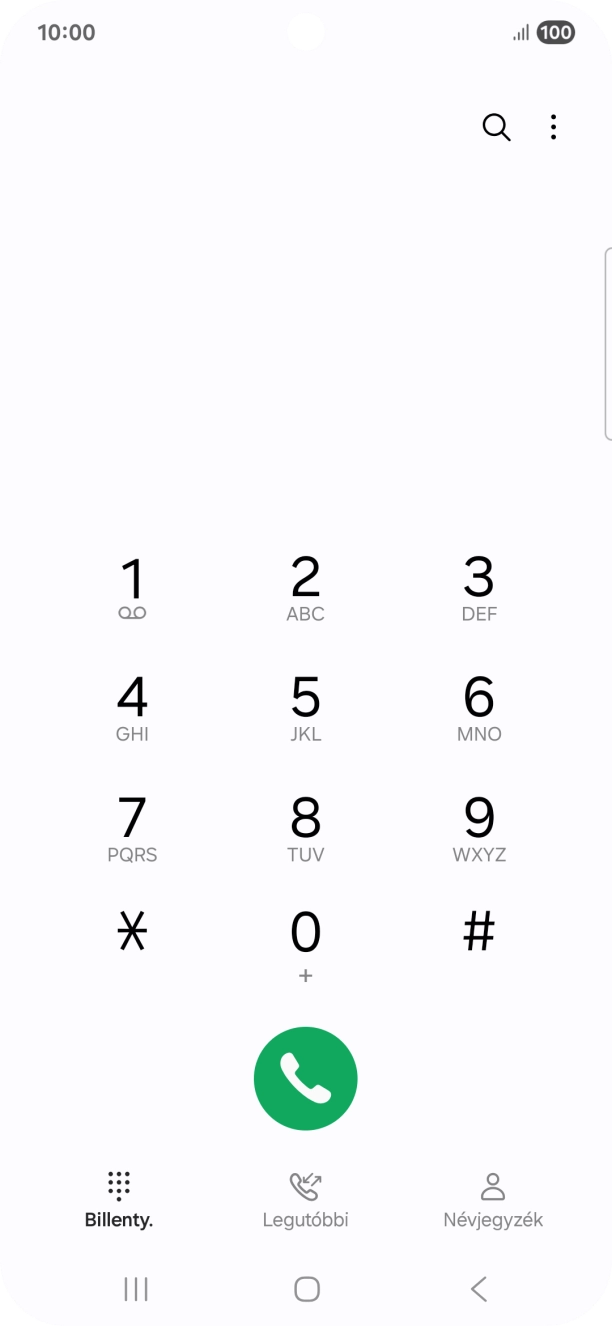The image size is (612, 1326).
Task: Enter digit 2 on the keypad
Action: [305, 589]
